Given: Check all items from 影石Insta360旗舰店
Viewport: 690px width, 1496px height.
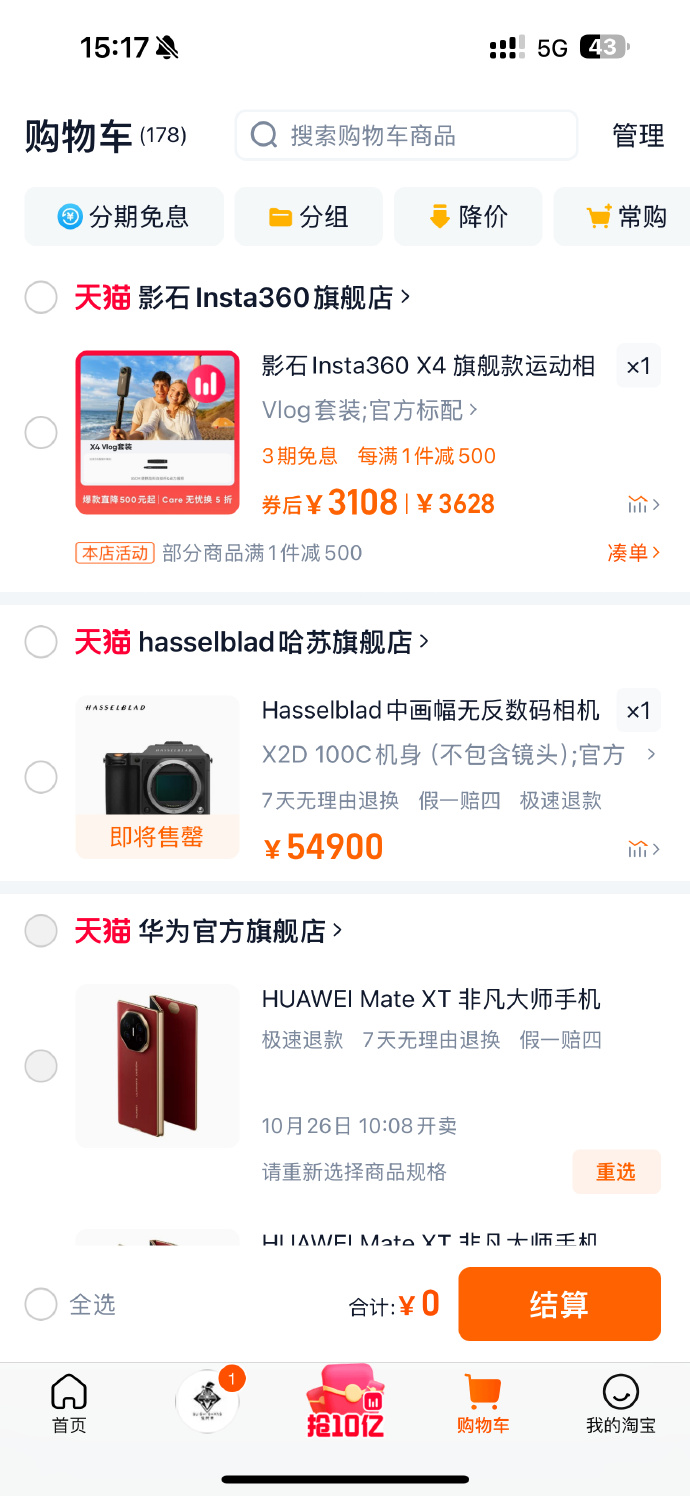Looking at the screenshot, I should coord(41,297).
